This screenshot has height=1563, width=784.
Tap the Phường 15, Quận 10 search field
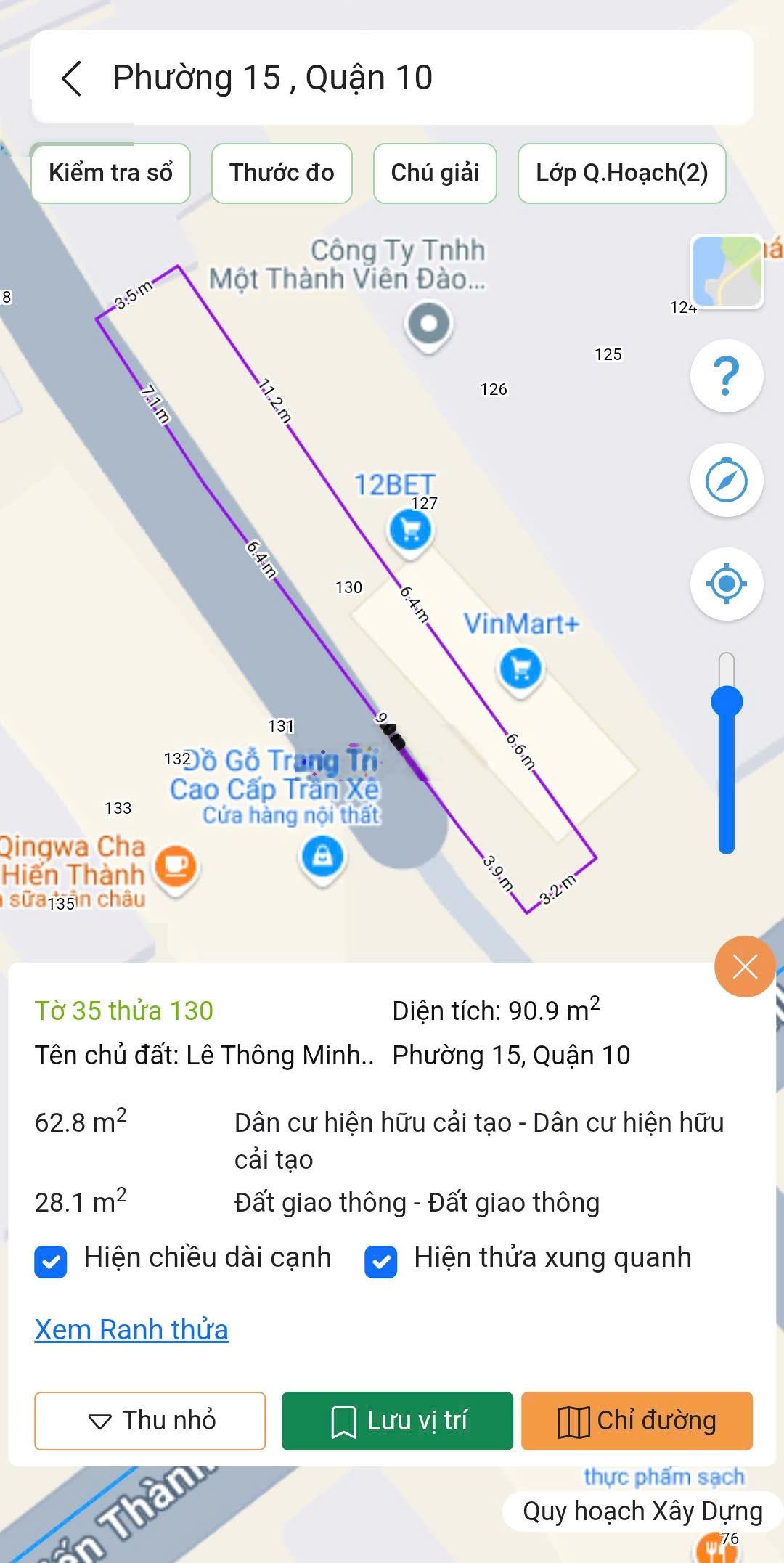(392, 78)
